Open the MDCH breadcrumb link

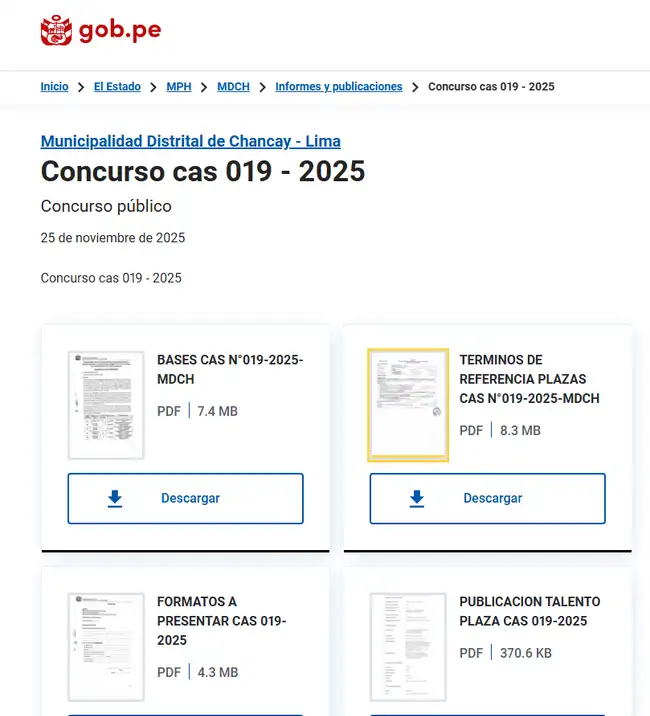point(233,87)
